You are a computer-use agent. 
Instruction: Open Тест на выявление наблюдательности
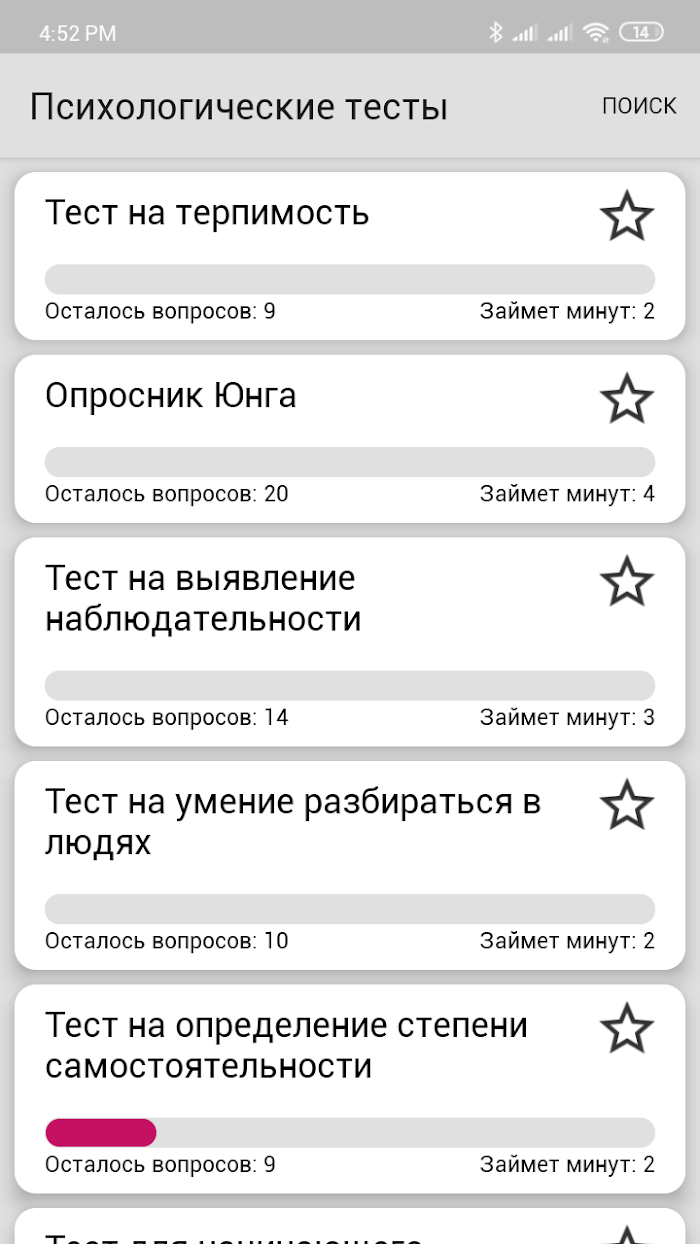350,641
